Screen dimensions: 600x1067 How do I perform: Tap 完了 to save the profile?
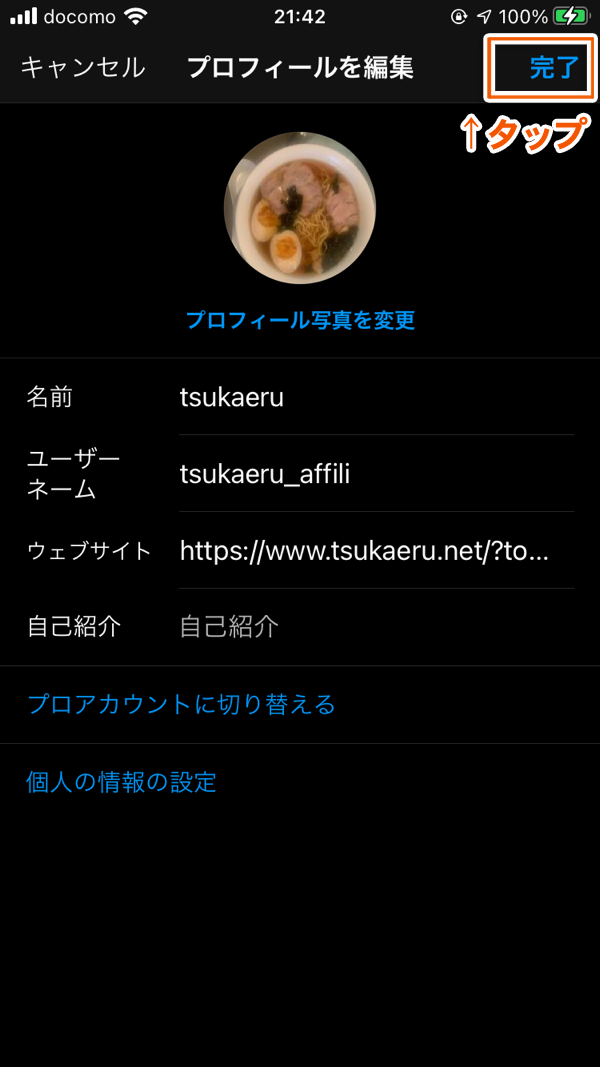[x=553, y=68]
